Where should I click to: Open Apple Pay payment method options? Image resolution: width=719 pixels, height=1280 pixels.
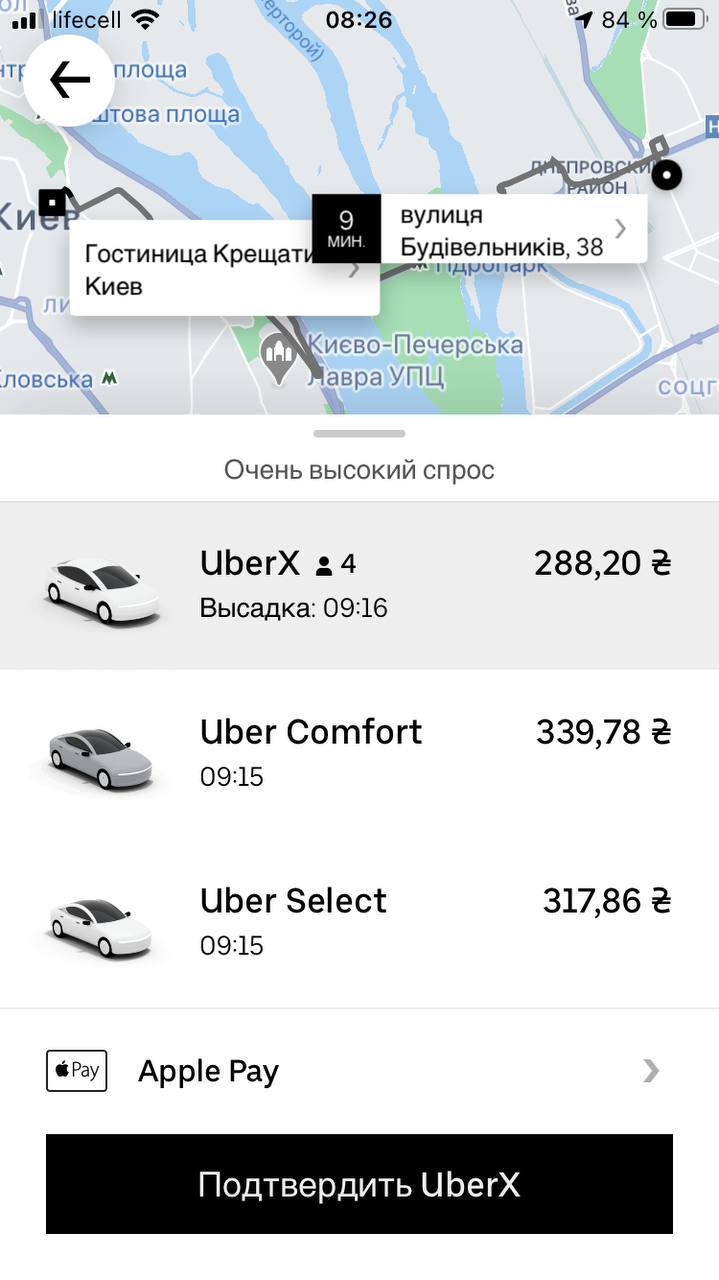click(x=359, y=1071)
